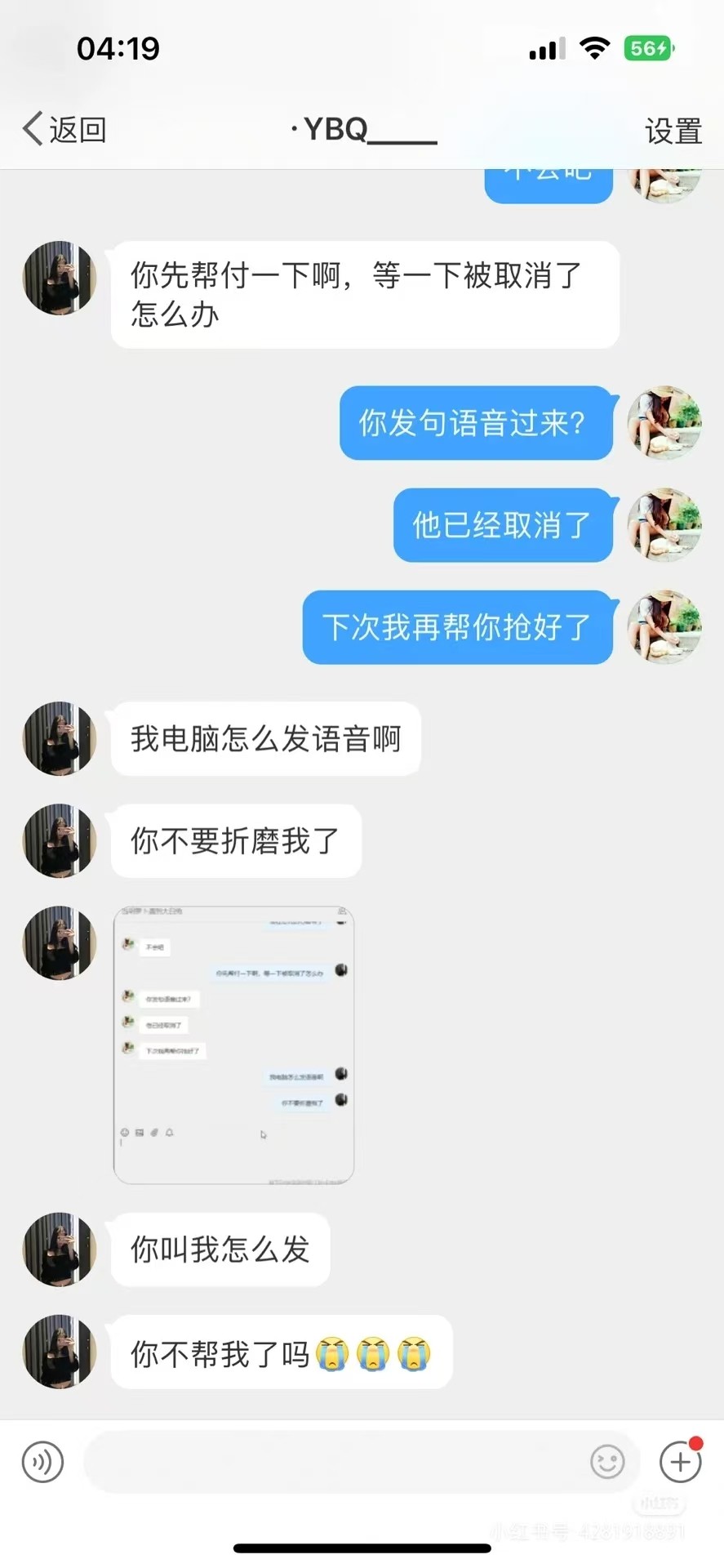Viewport: 724px width, 1568px height.
Task: Go back using 返回
Action: click(x=64, y=130)
